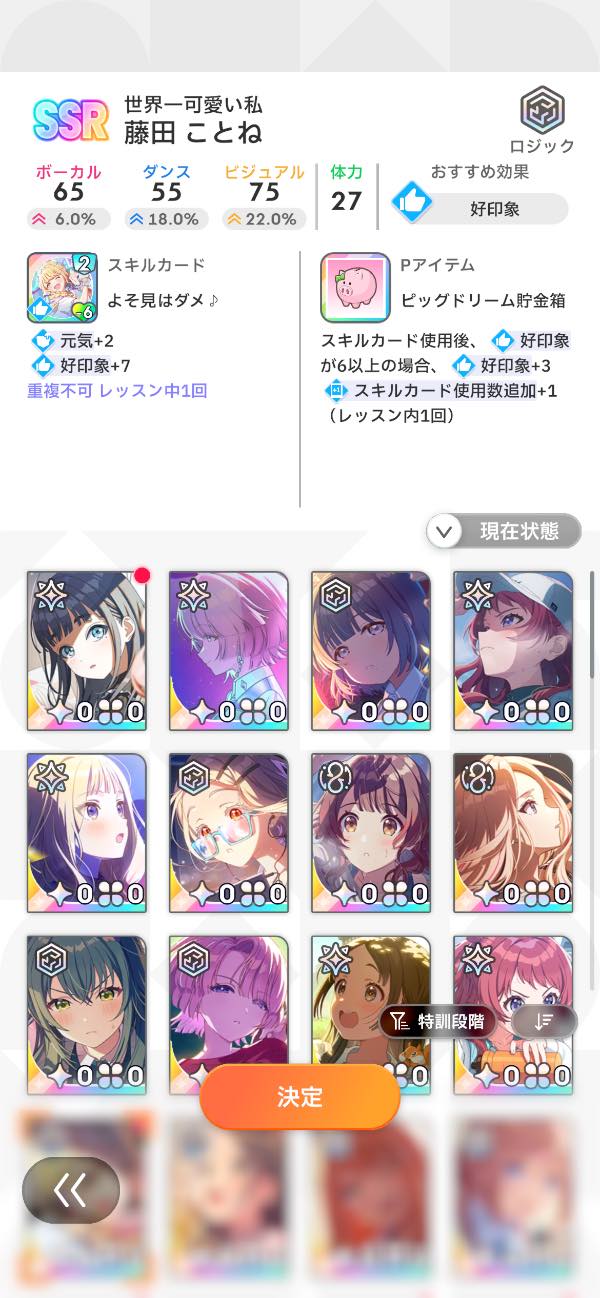
Task: Tap the sort order icon
Action: click(545, 1021)
